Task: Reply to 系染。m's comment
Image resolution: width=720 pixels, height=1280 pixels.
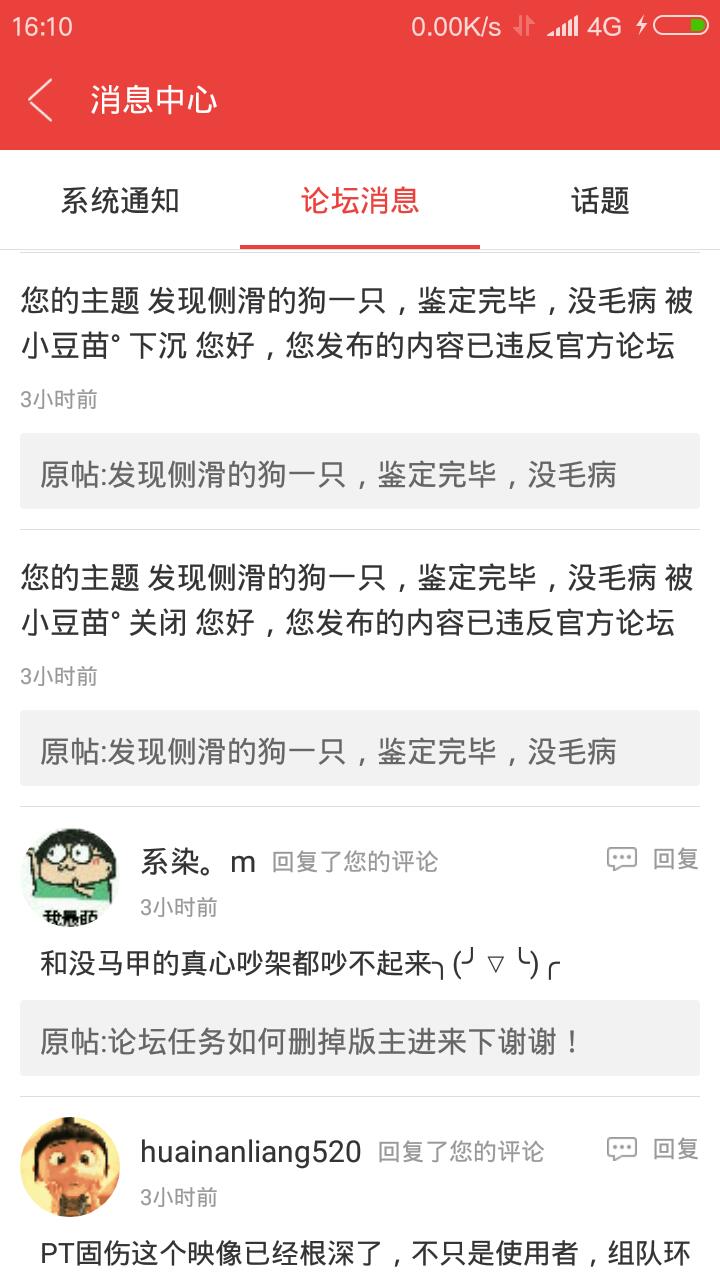Action: [653, 859]
